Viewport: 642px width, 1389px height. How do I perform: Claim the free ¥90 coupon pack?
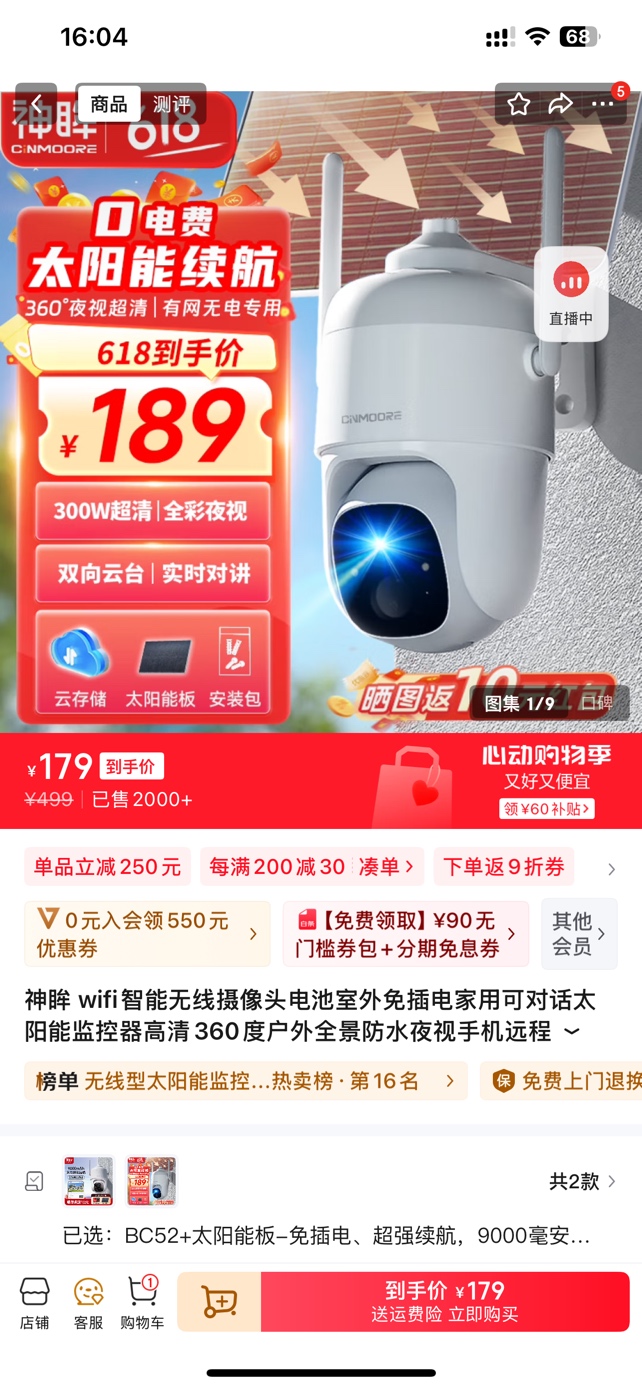405,934
